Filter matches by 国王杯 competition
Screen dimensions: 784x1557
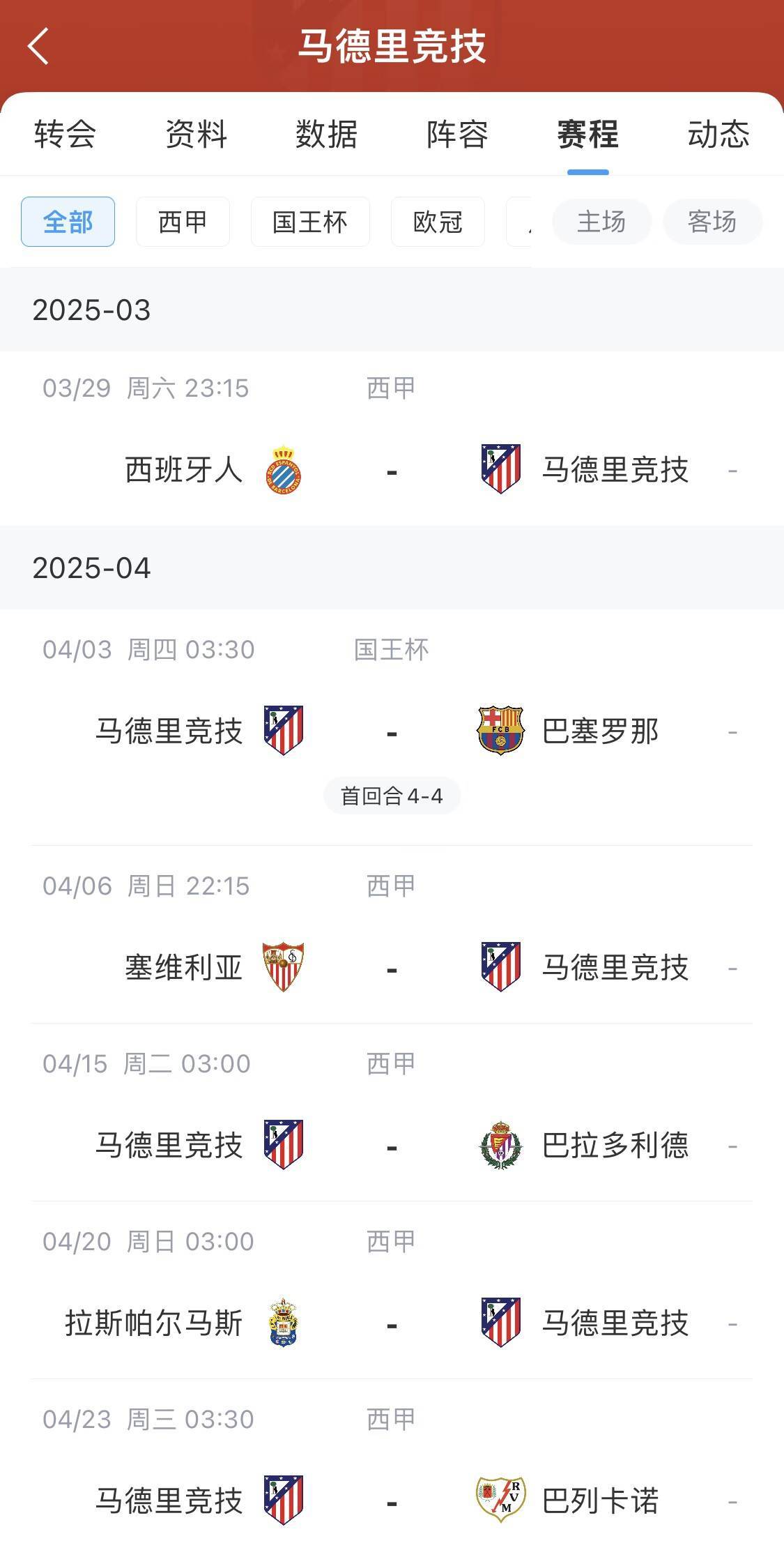click(309, 222)
